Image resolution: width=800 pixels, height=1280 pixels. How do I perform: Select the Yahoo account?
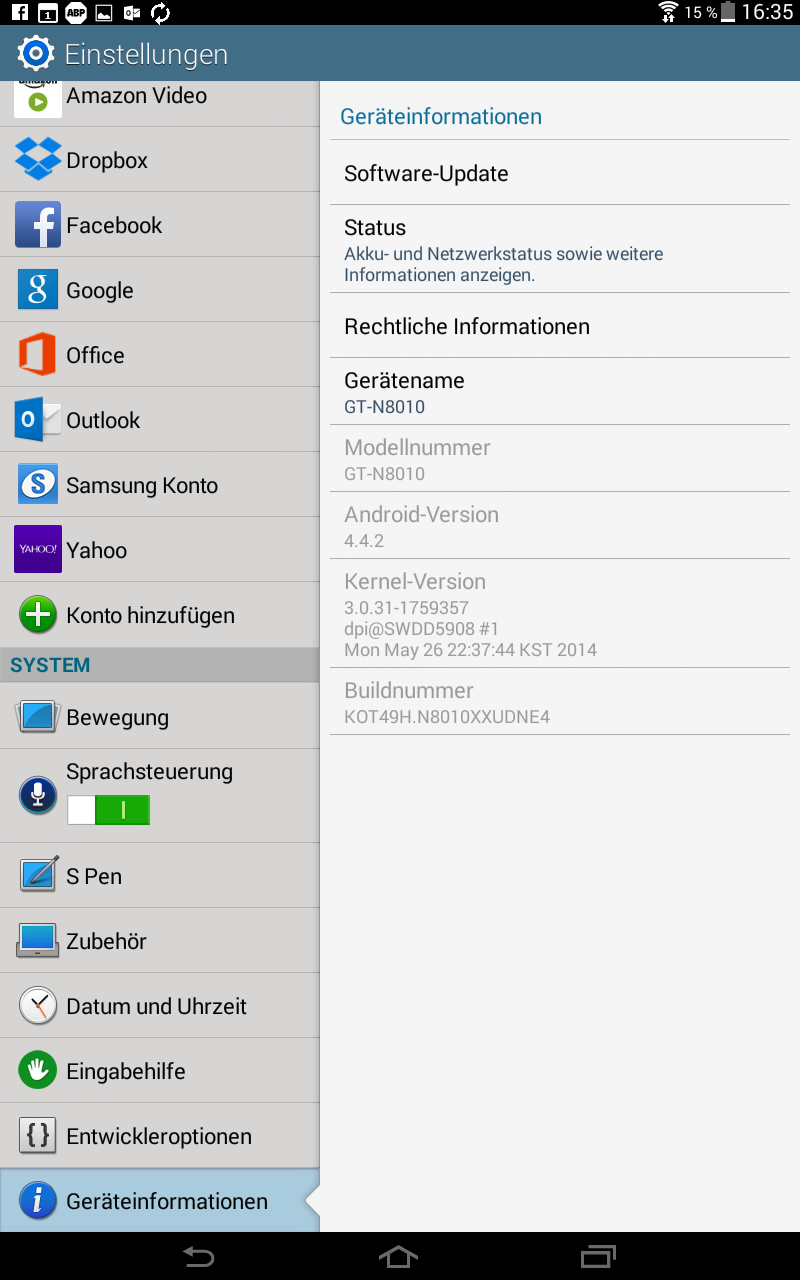[x=160, y=550]
